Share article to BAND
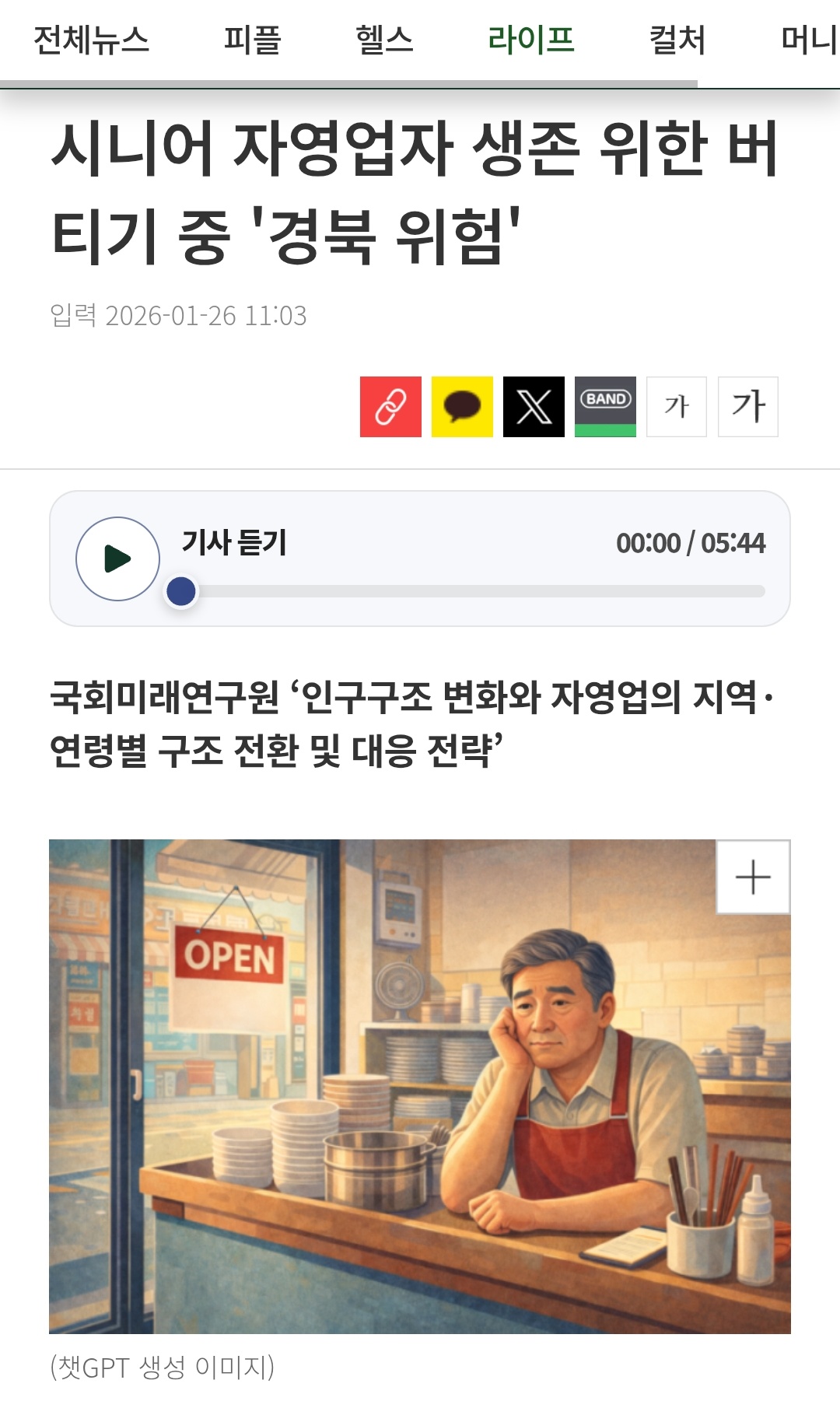Image resolution: width=840 pixels, height=1401 pixels. coord(605,407)
